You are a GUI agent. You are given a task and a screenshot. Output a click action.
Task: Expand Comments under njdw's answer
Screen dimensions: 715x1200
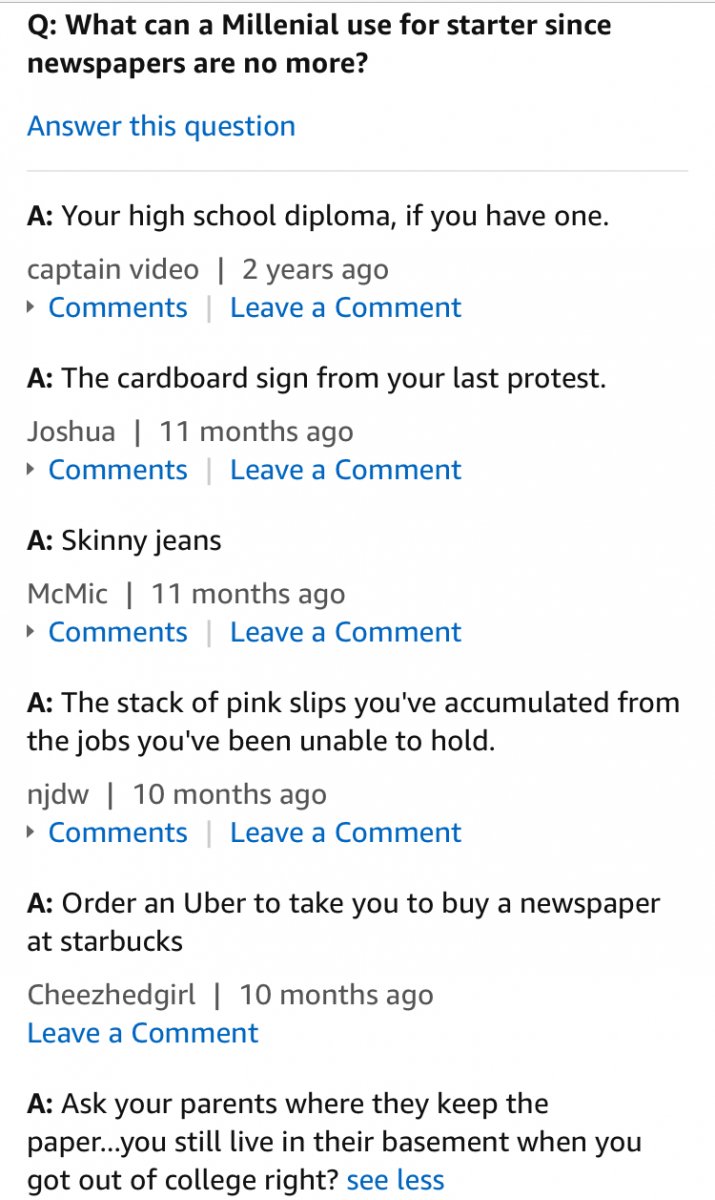point(117,833)
